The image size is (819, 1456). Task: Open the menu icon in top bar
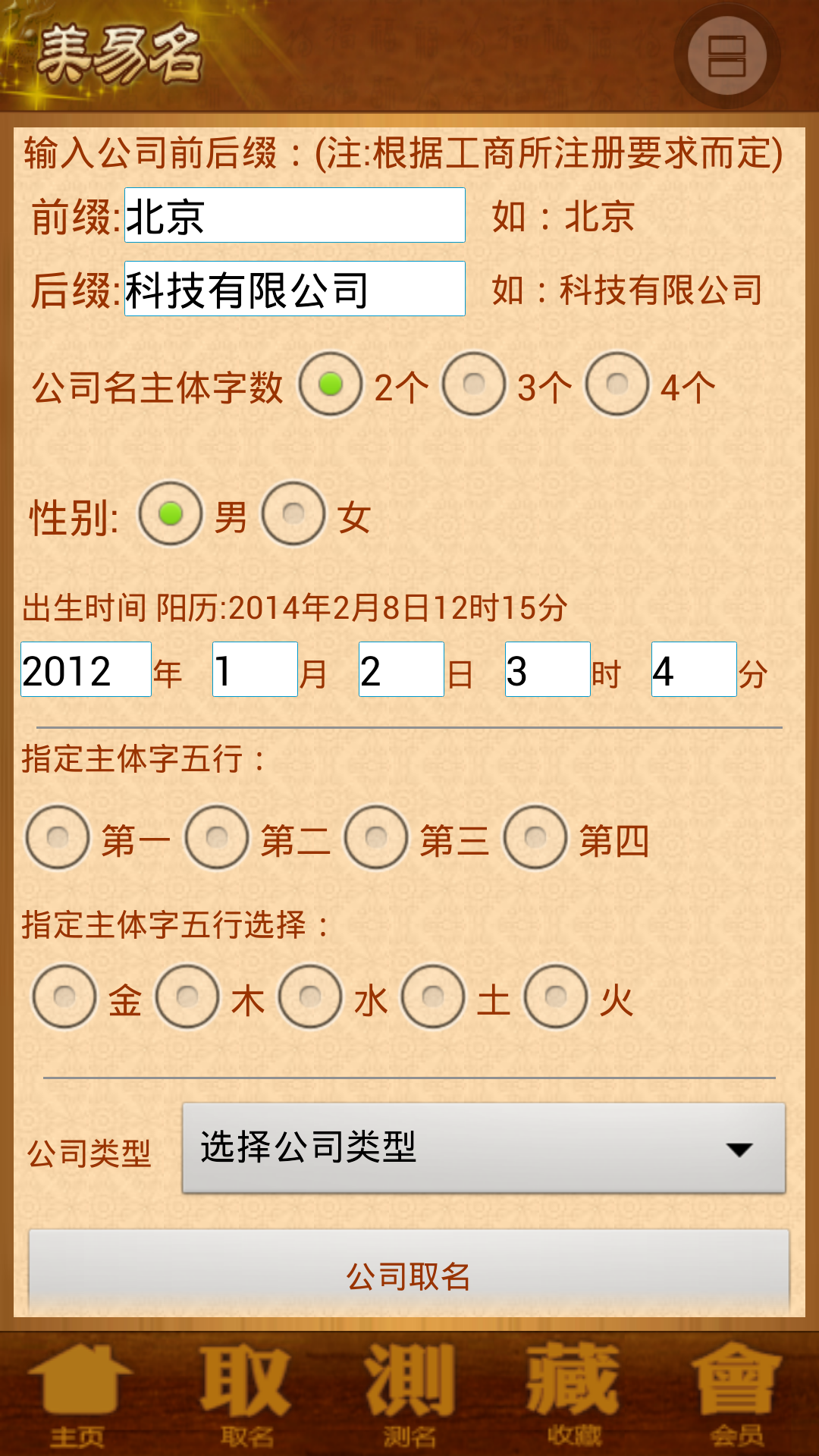726,56
